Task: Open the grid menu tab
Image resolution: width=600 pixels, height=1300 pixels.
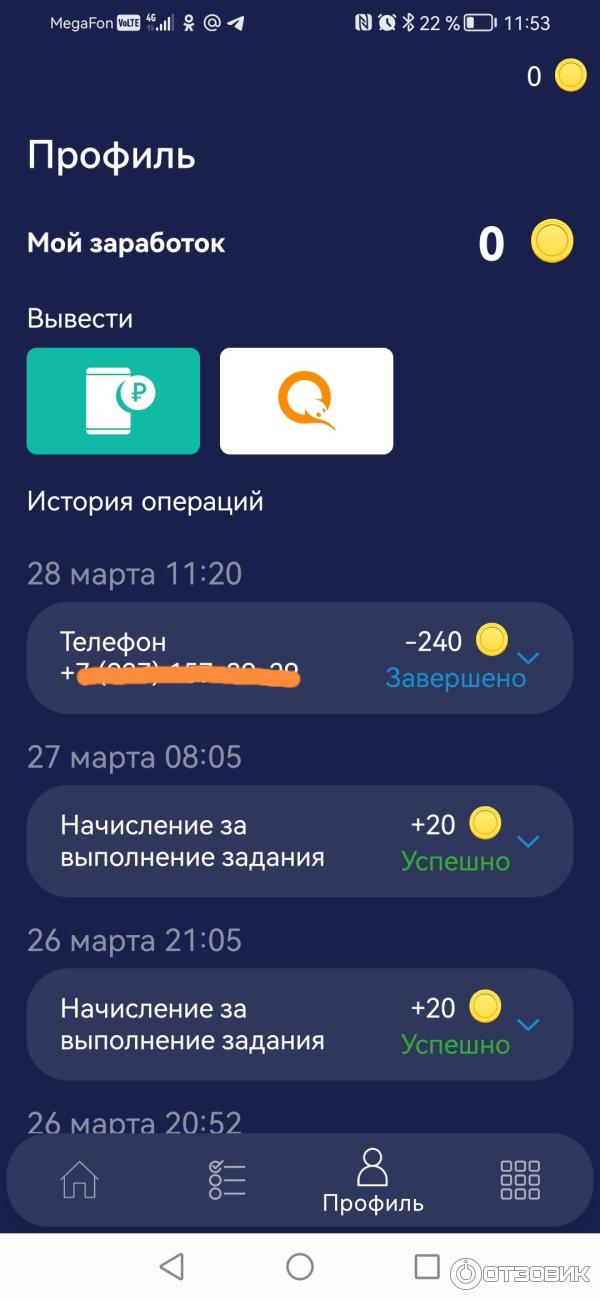Action: tap(520, 1180)
